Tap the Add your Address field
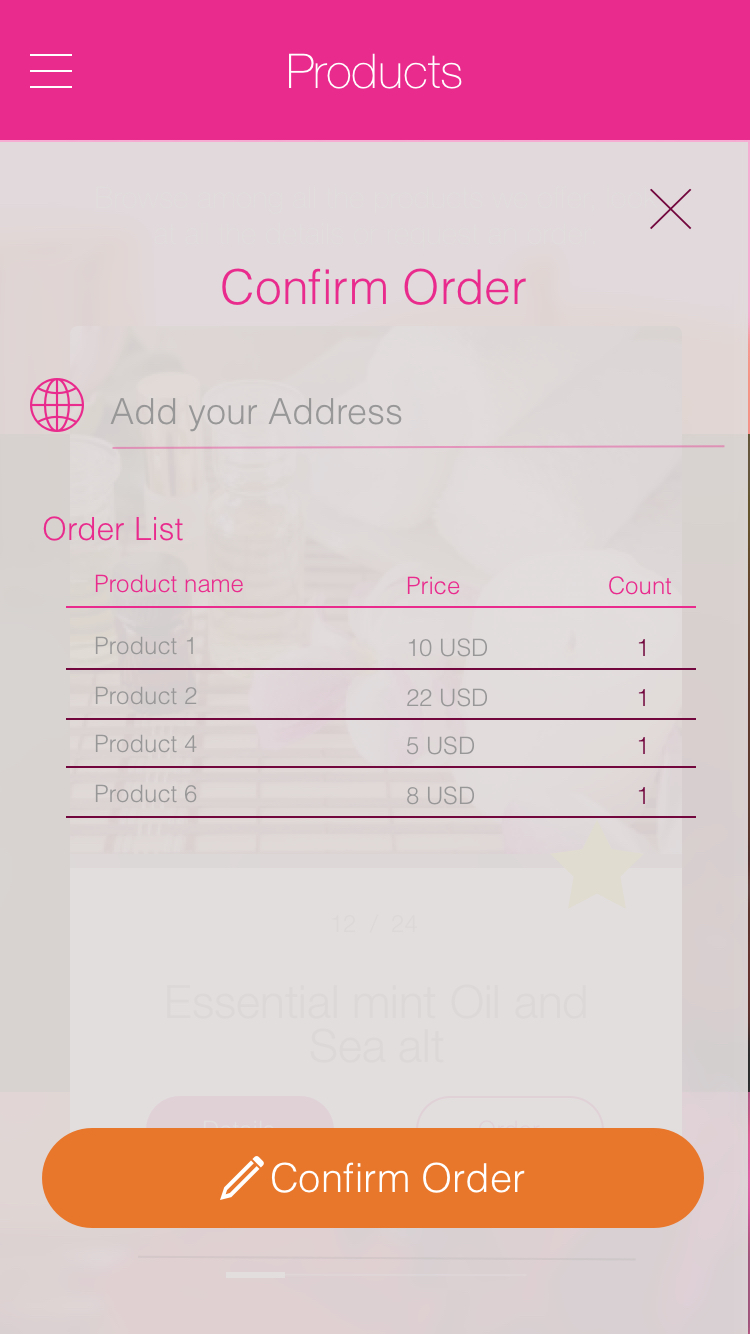The width and height of the screenshot is (750, 1334). pos(417,412)
